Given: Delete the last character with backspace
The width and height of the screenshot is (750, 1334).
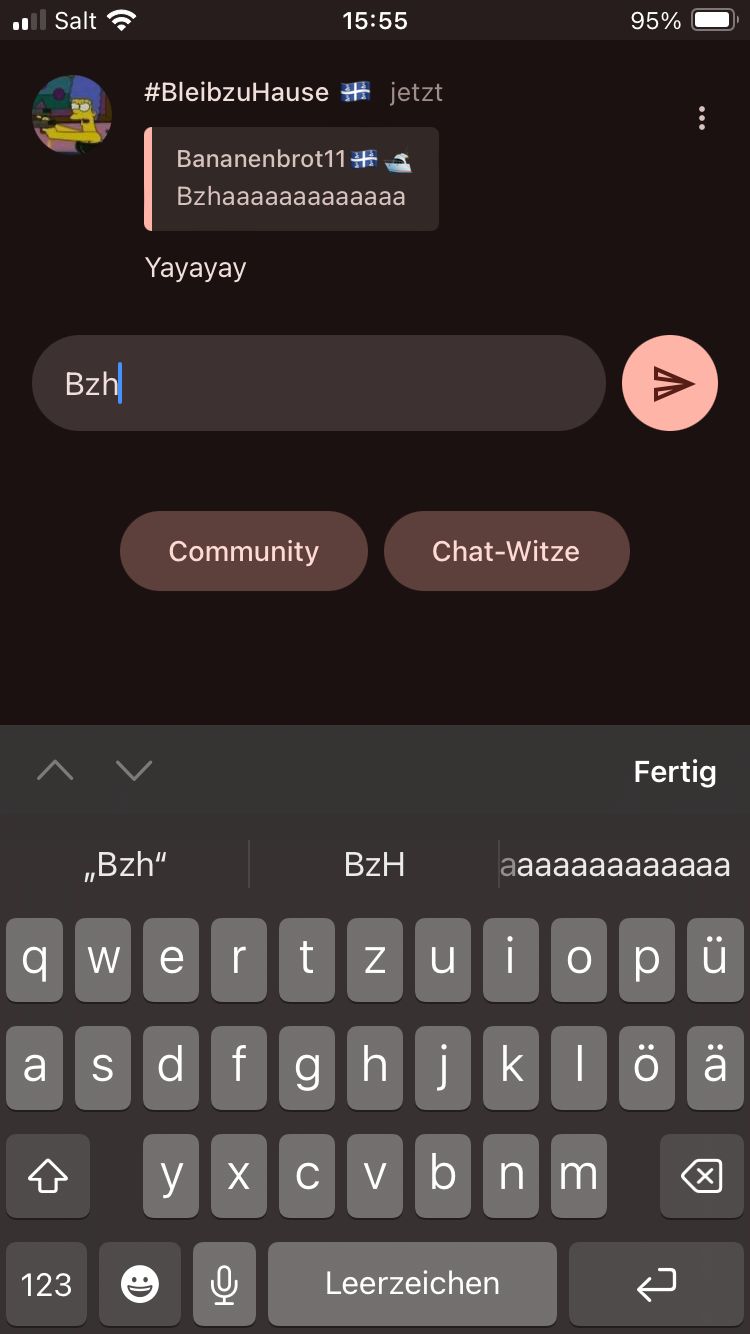Looking at the screenshot, I should (701, 1176).
